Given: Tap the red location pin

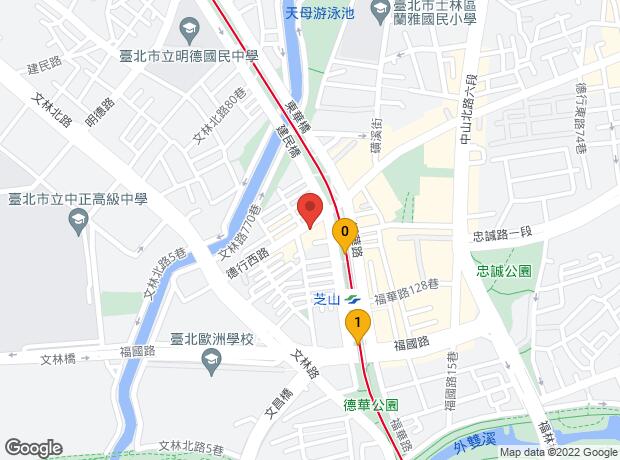Looking at the screenshot, I should pos(310,209).
